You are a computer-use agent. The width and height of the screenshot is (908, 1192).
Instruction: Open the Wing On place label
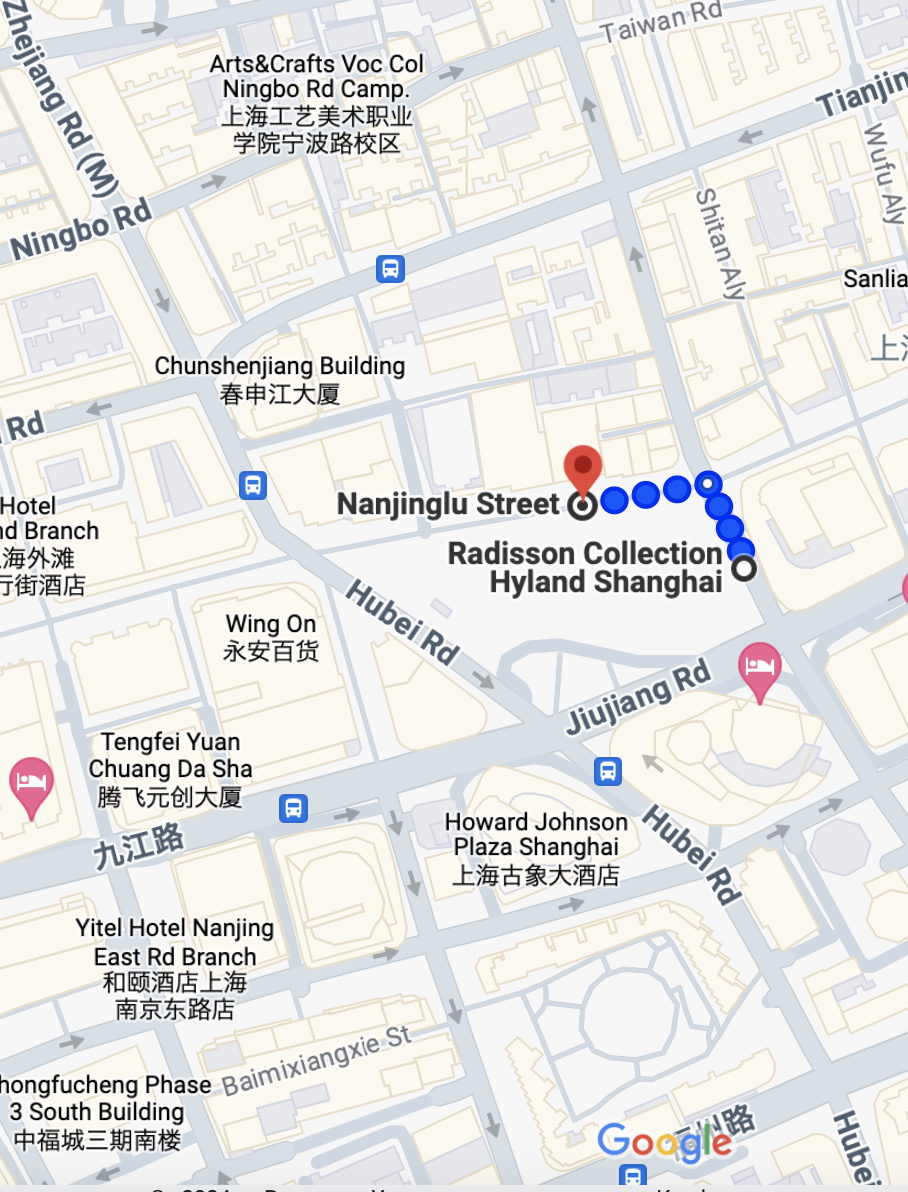coord(271,638)
